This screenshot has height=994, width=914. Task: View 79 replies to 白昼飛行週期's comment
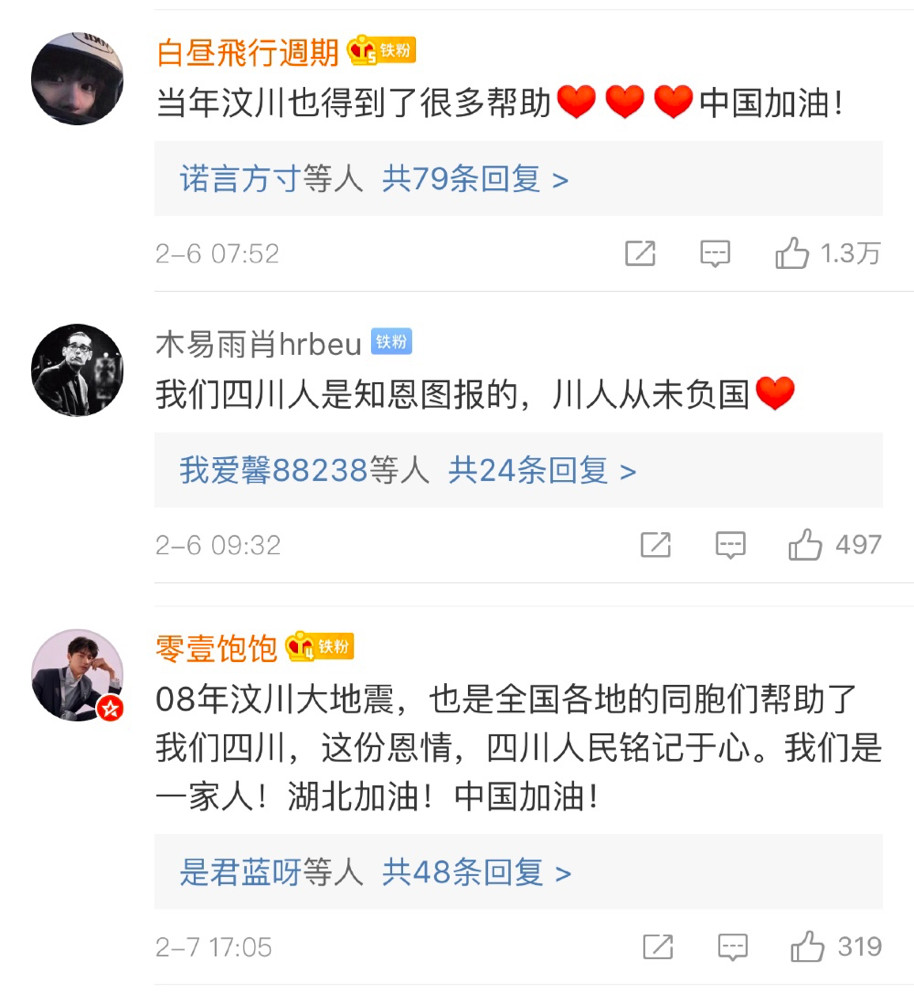(475, 180)
